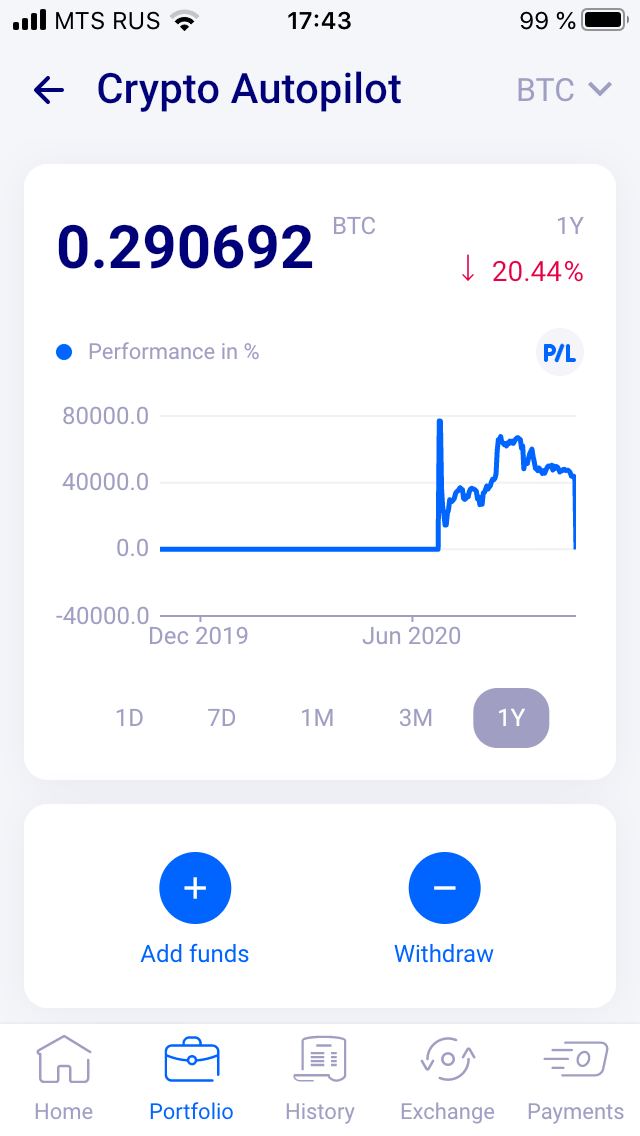Viewport: 640px width, 1136px height.
Task: Go to the Exchange tab
Action: pyautogui.click(x=447, y=1079)
